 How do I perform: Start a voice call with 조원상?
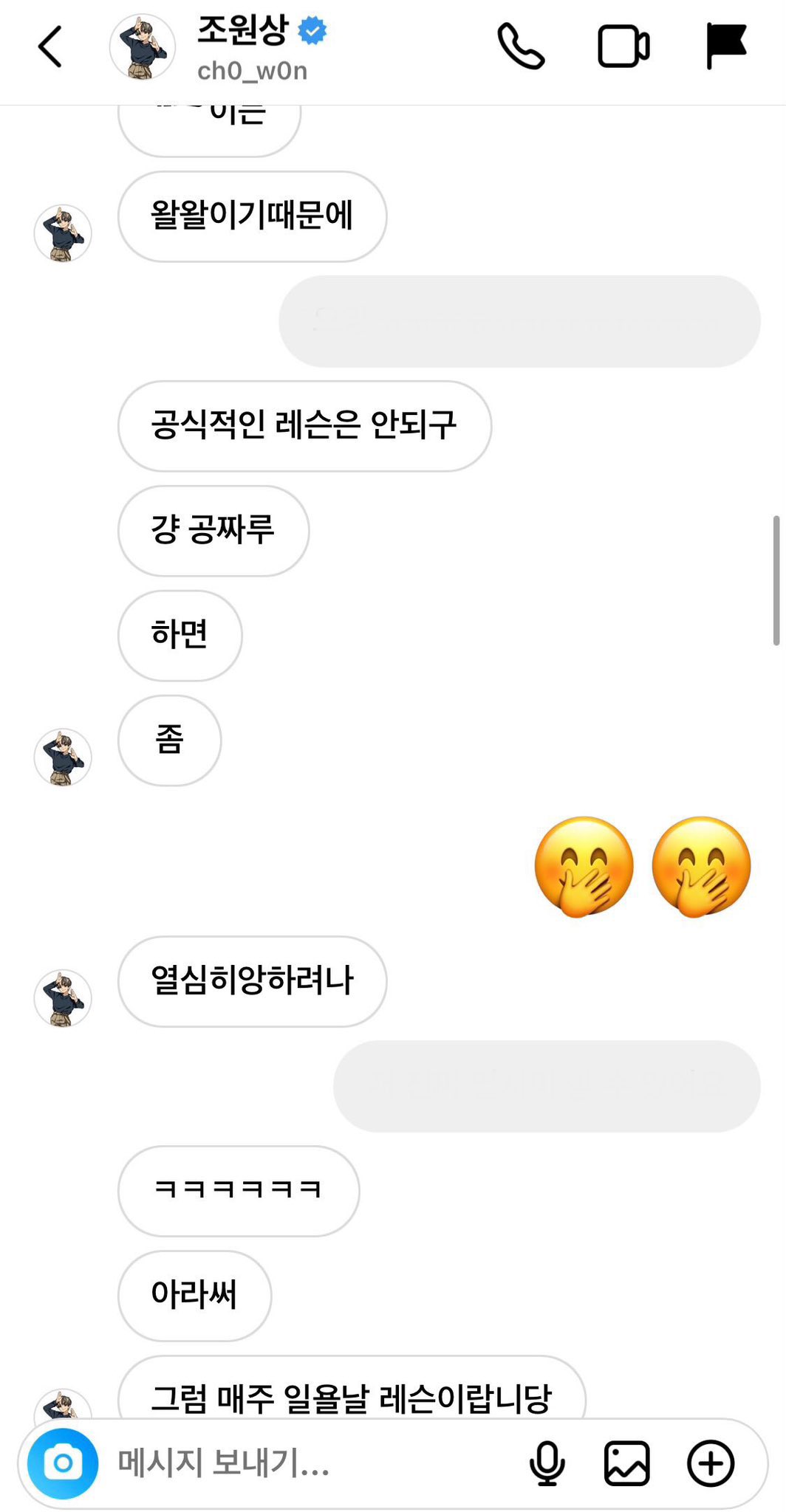point(521,47)
